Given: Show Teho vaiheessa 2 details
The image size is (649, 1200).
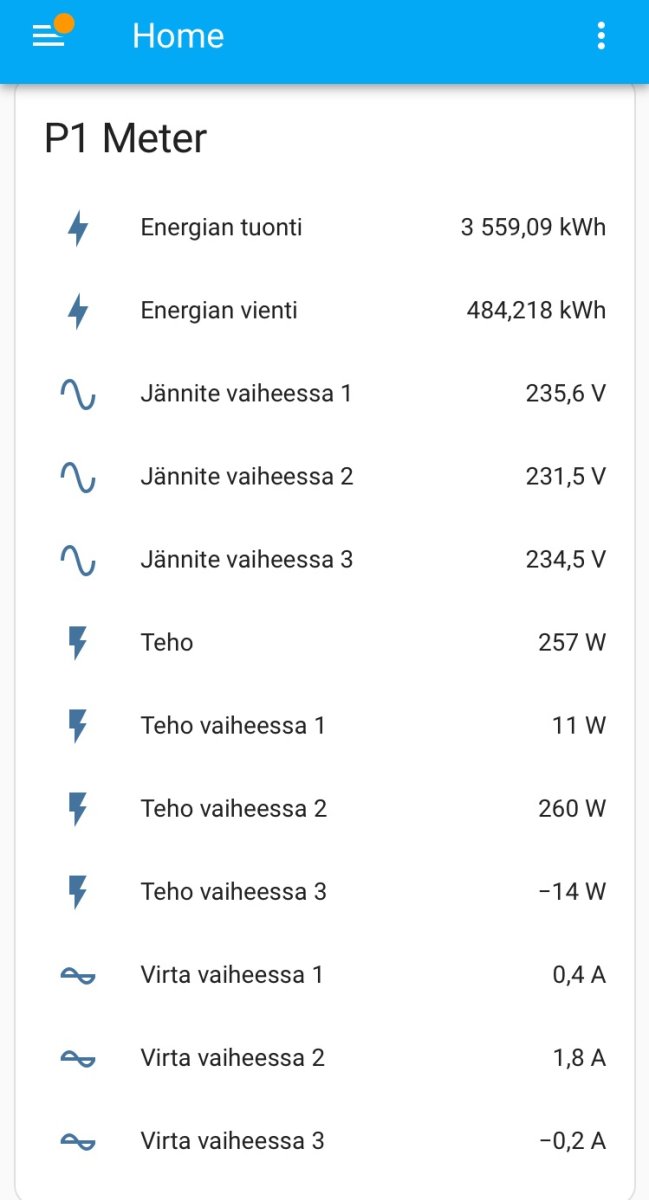Looking at the screenshot, I should 234,809.
